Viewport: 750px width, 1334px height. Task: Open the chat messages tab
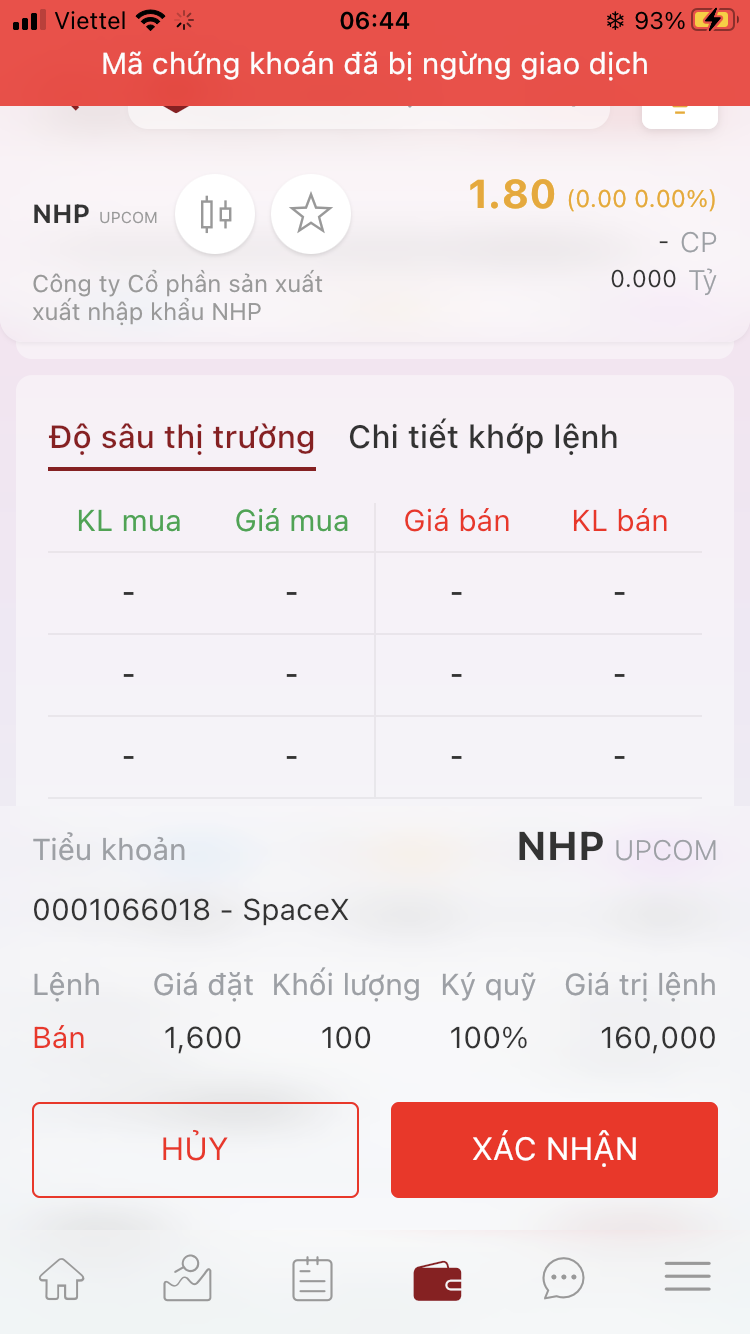click(x=563, y=1278)
